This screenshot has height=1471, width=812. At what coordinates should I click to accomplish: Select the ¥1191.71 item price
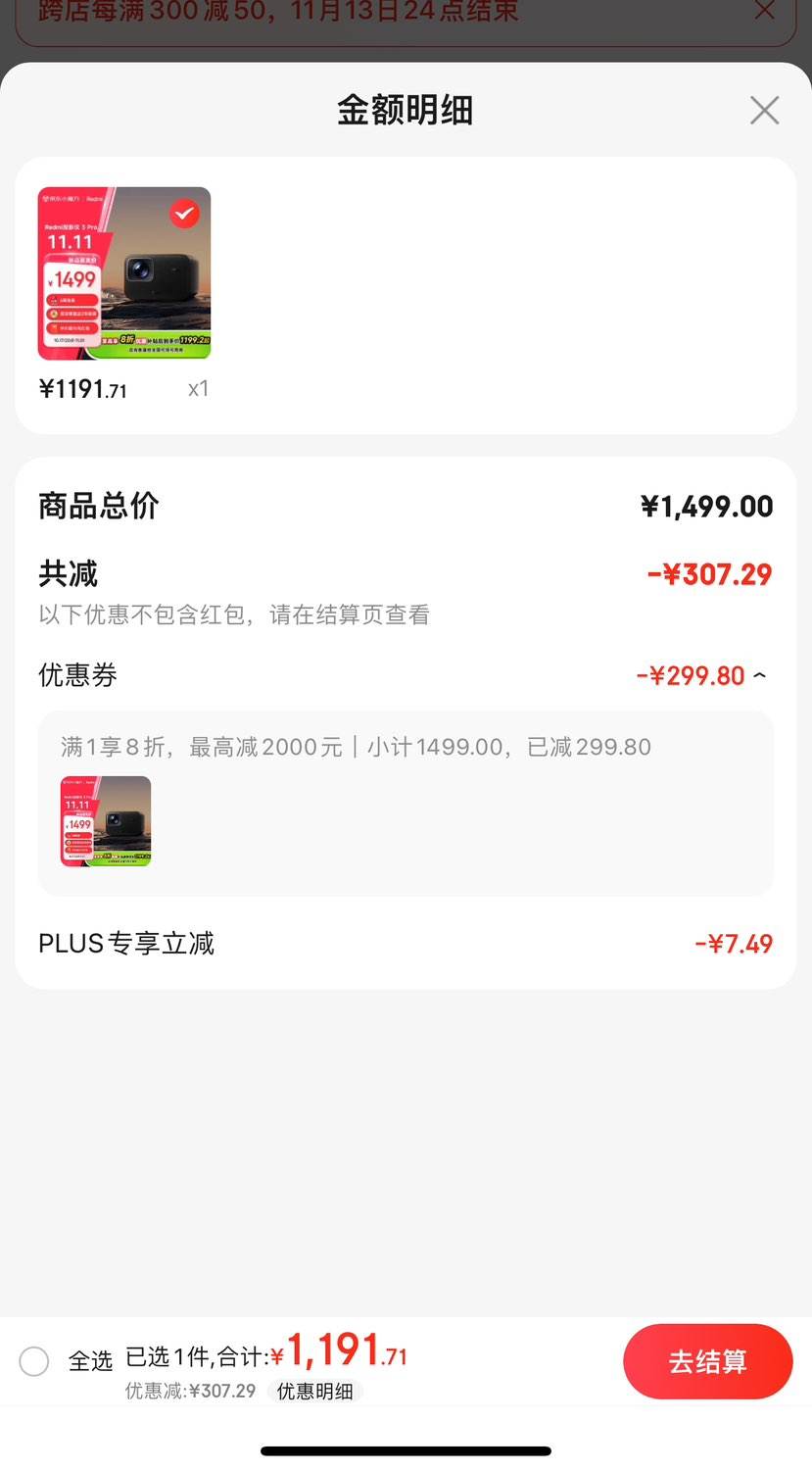(83, 388)
